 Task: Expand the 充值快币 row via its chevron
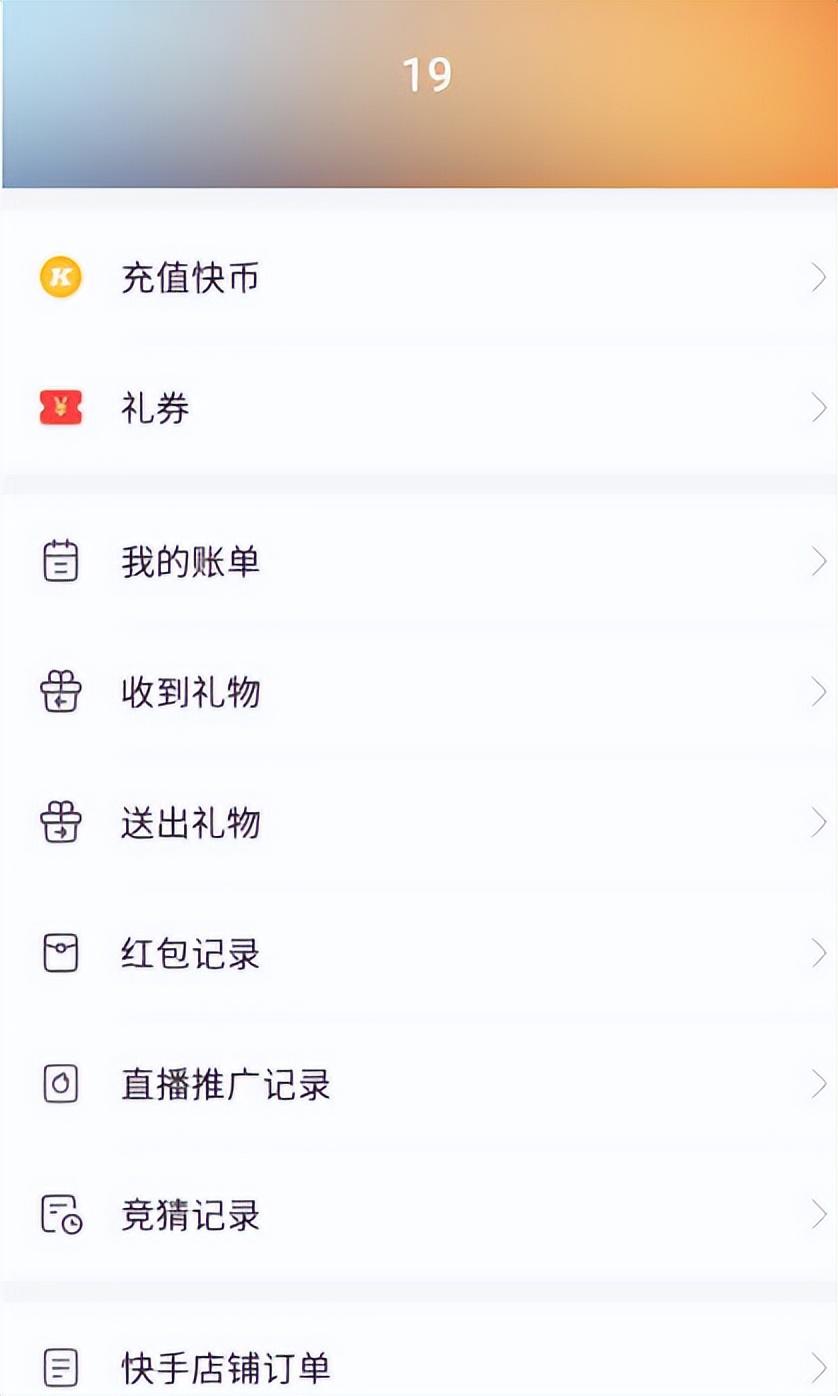817,279
